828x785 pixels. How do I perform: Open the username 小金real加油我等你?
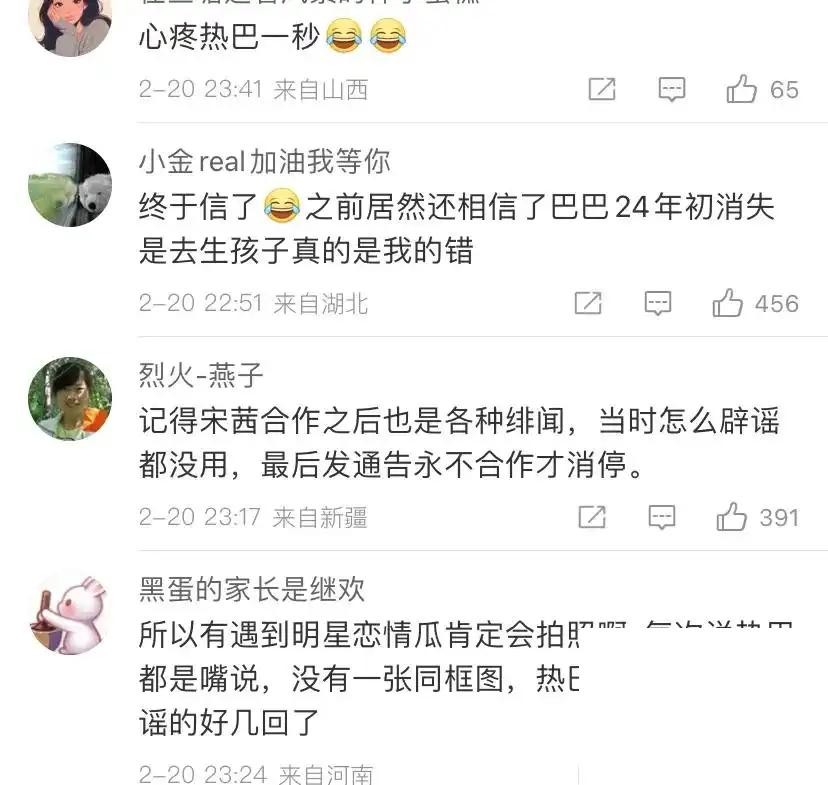tap(264, 161)
